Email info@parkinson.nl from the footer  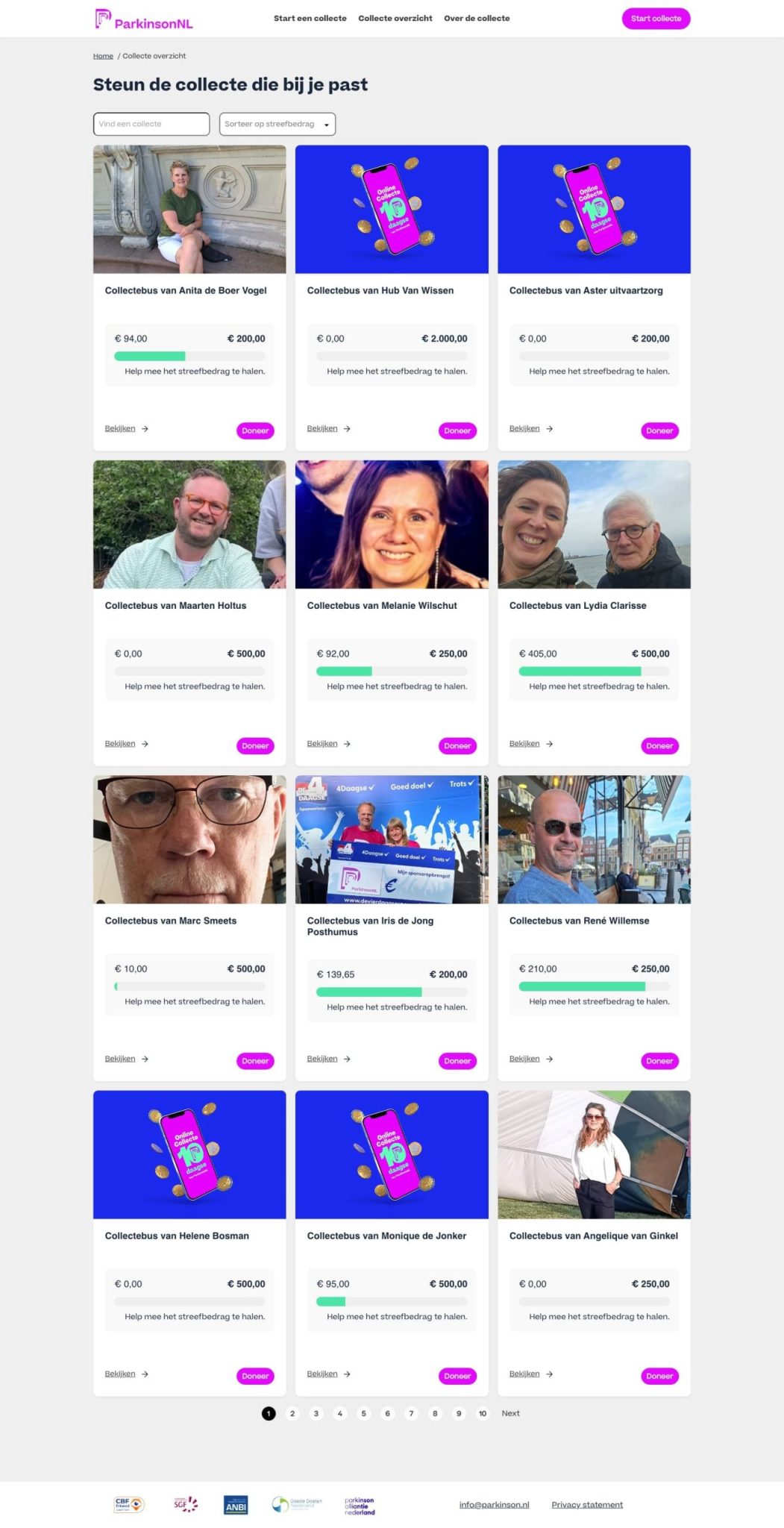[x=494, y=1505]
